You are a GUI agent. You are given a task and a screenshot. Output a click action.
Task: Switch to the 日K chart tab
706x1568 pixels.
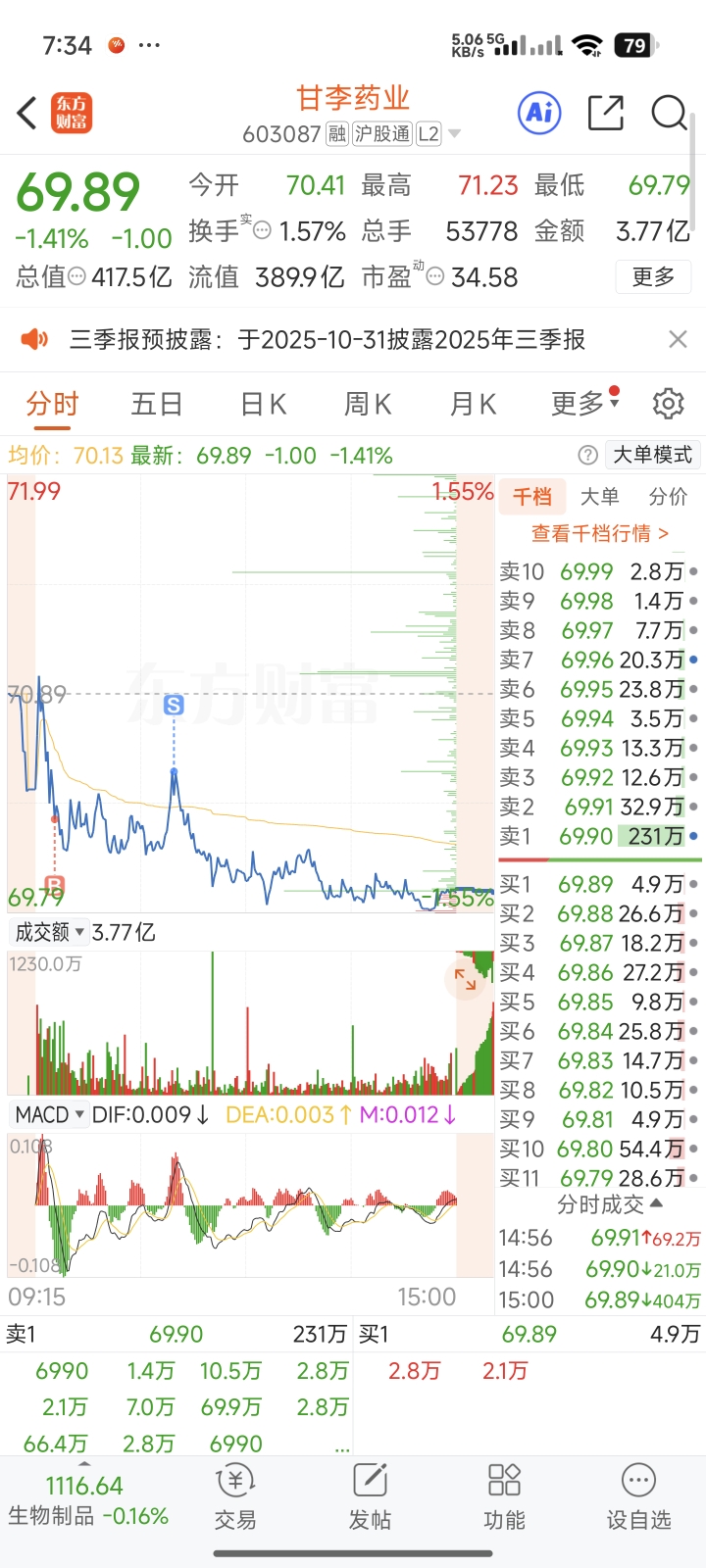point(264,404)
